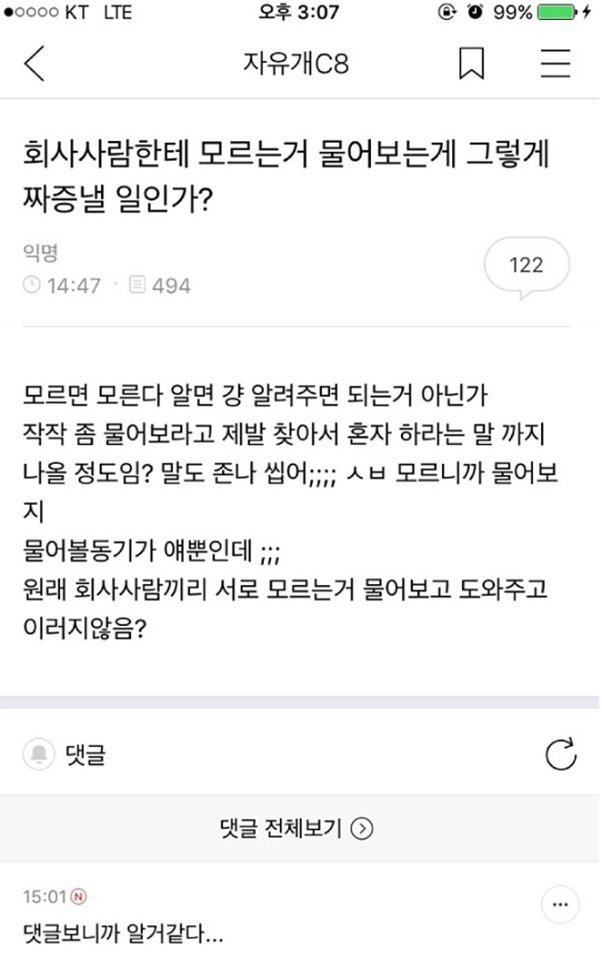Viewport: 602px width, 960px height.
Task: Open the hamburger menu
Action: click(x=555, y=63)
